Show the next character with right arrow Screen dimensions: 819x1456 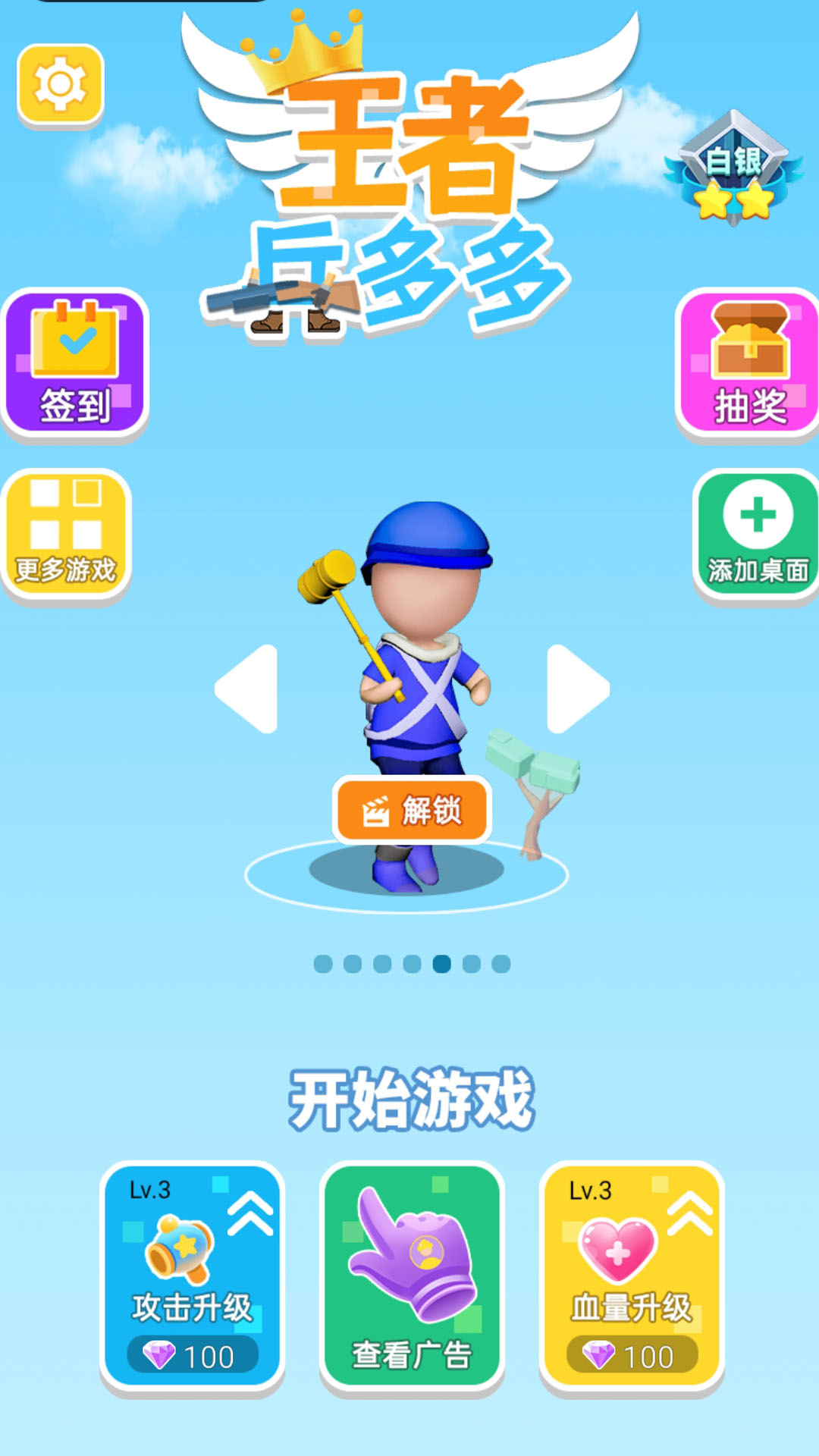(576, 689)
